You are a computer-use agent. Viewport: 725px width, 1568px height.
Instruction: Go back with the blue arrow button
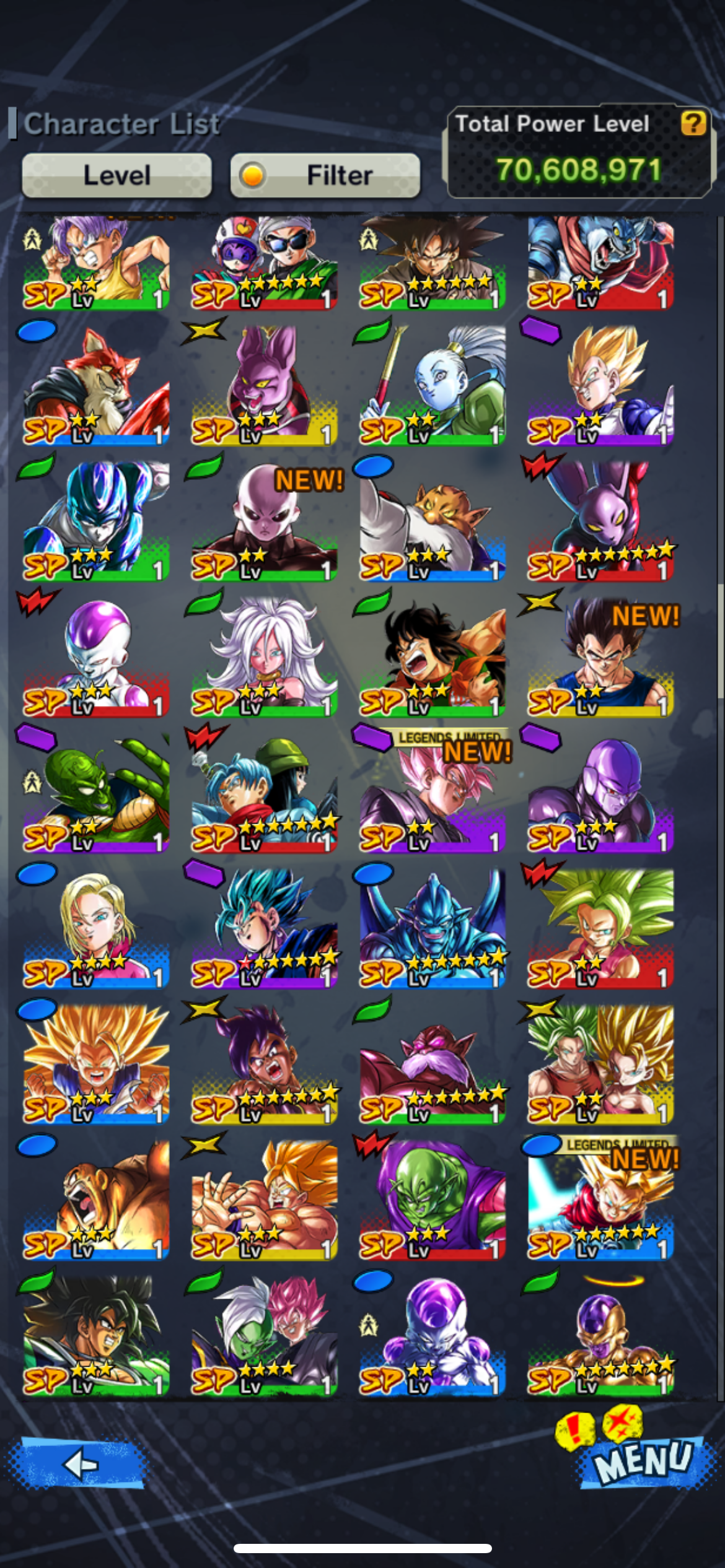pos(77,1464)
